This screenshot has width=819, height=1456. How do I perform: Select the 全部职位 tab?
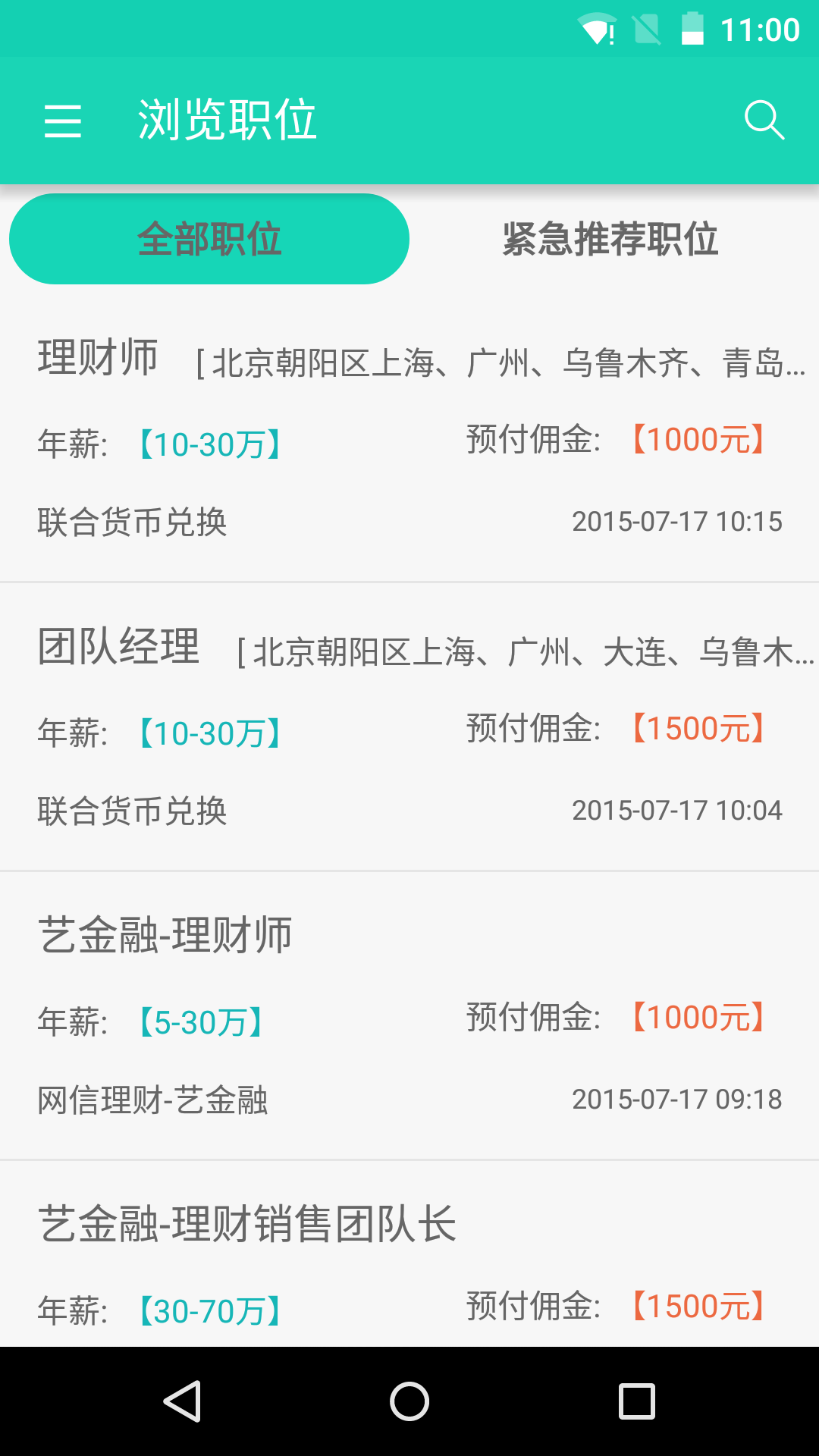click(209, 240)
